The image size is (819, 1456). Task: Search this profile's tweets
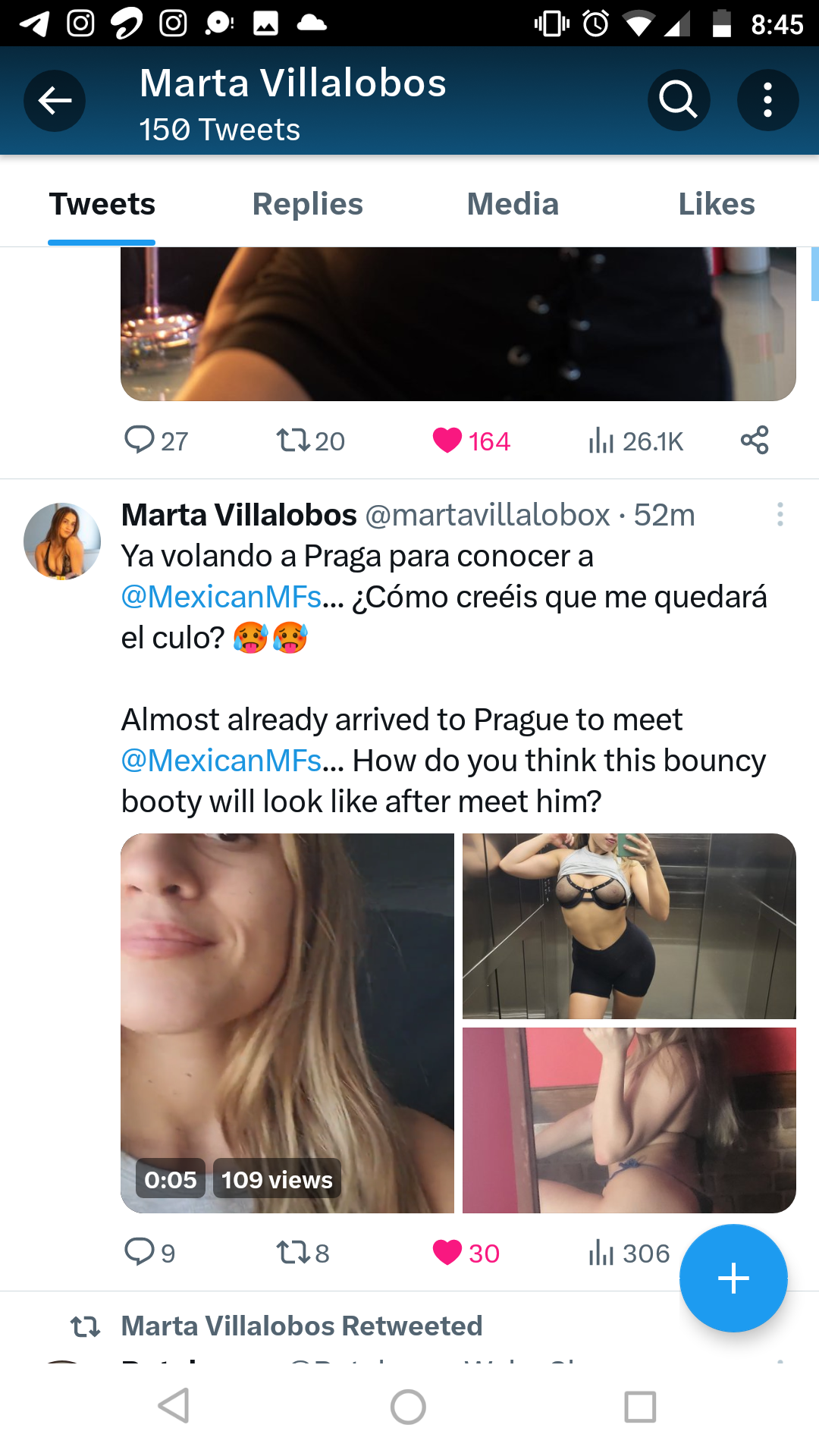(678, 100)
